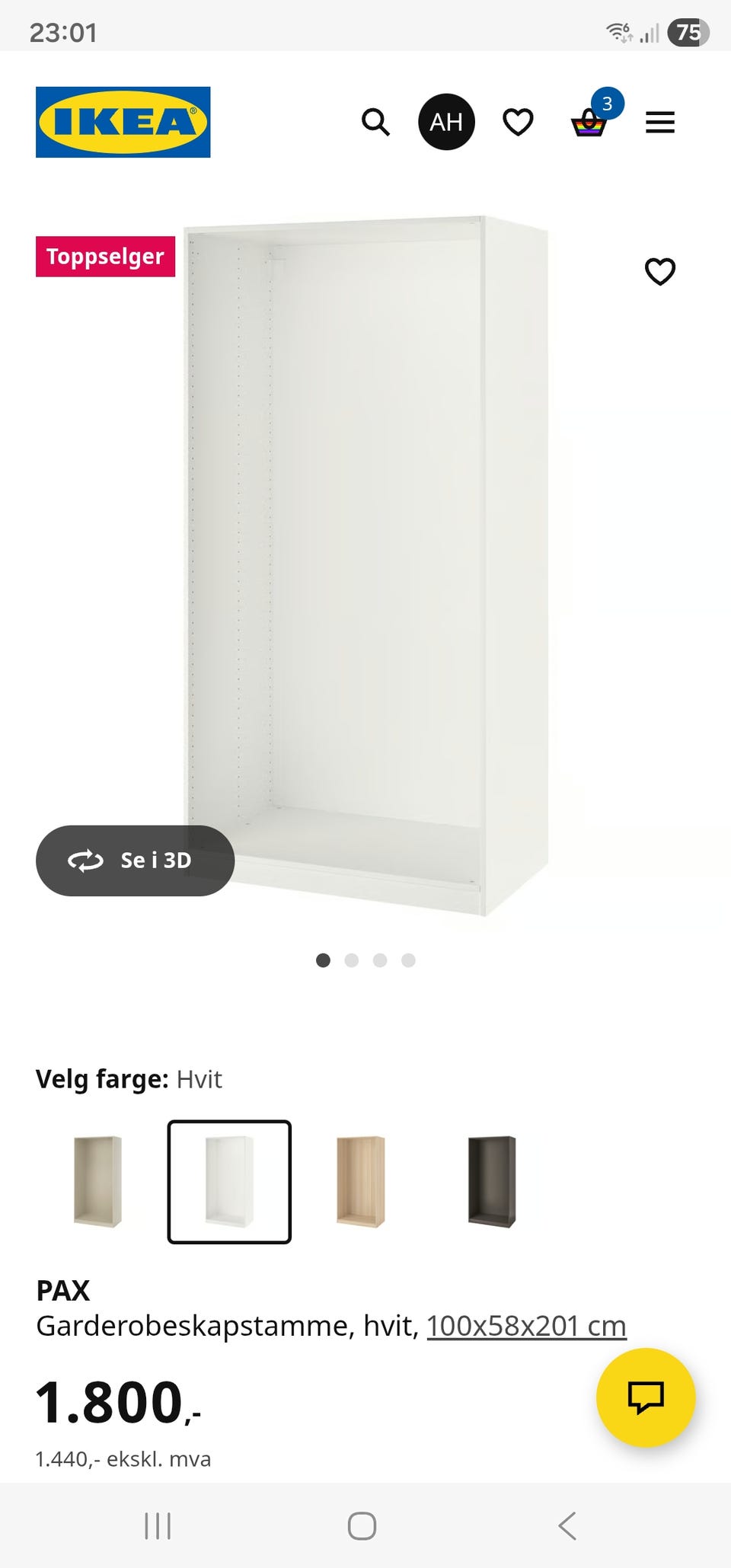Go back with system back button
This screenshot has width=731, height=1568.
(567, 1525)
